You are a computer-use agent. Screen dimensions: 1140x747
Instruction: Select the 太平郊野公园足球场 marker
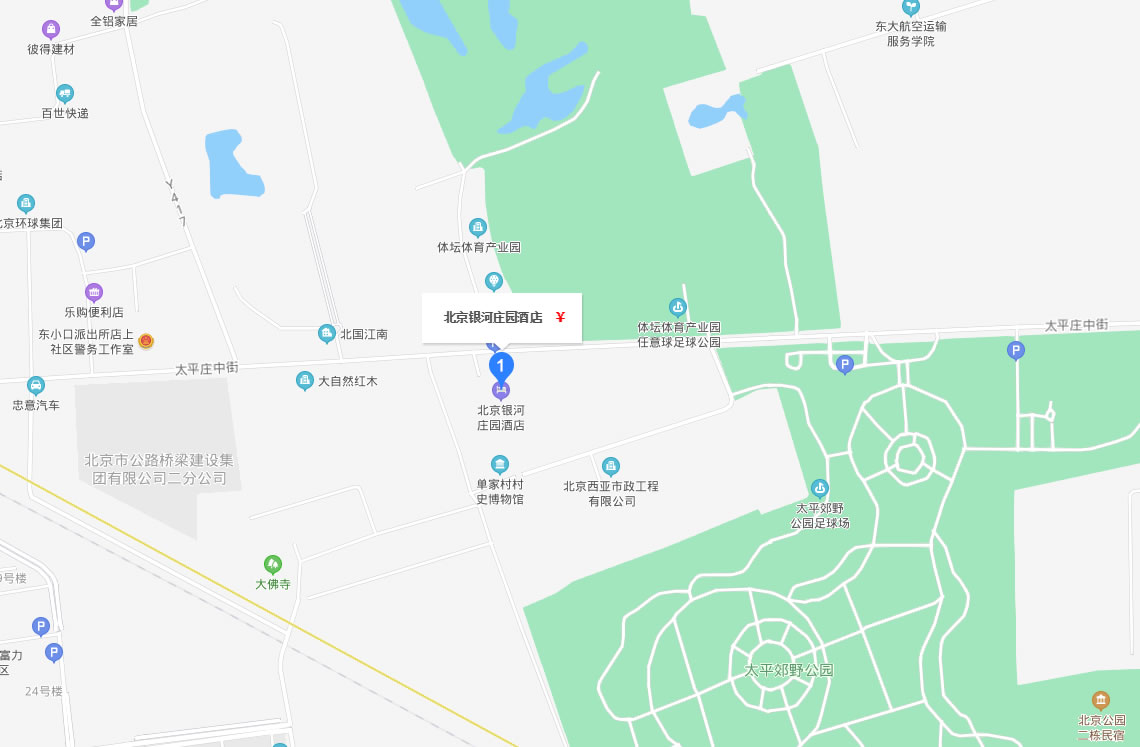820,488
